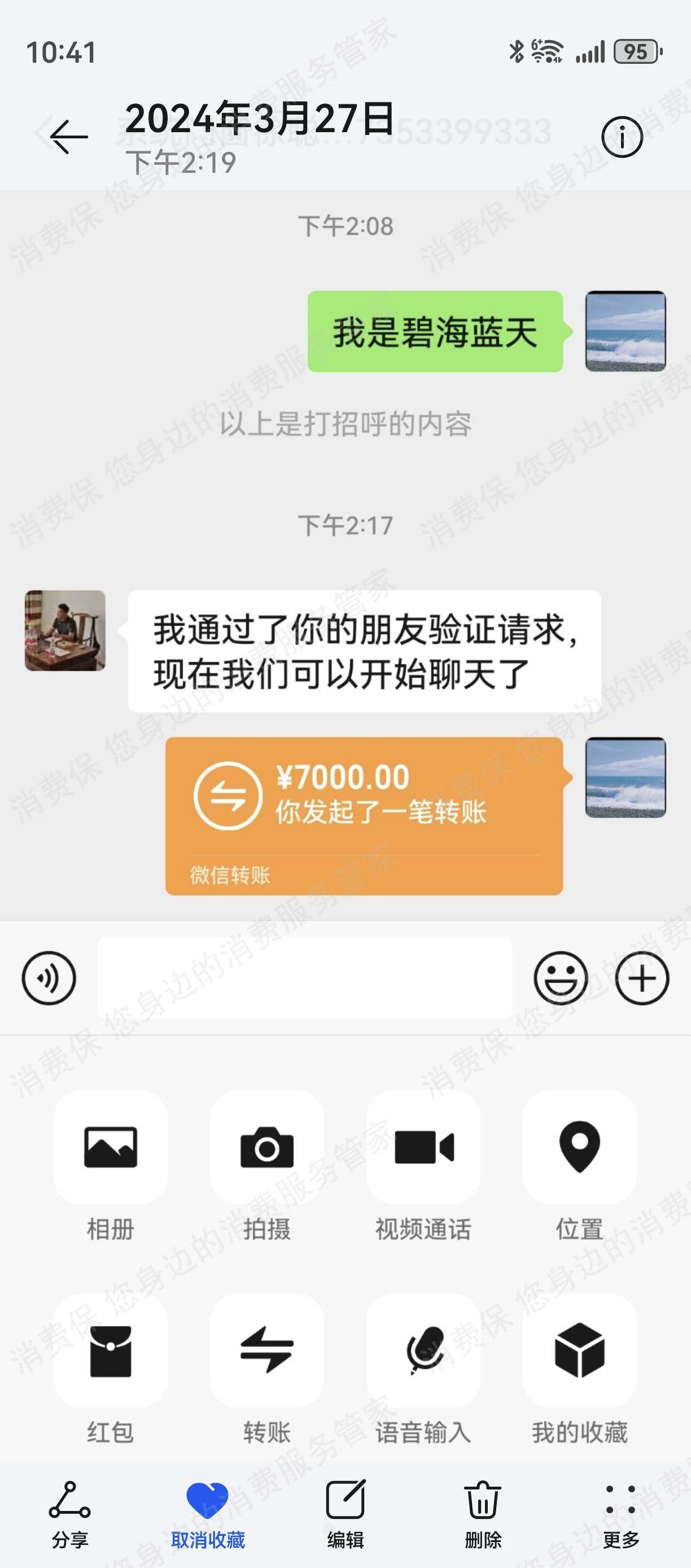Open the photo details info icon
Viewport: 691px width, 1568px height.
pyautogui.click(x=622, y=138)
